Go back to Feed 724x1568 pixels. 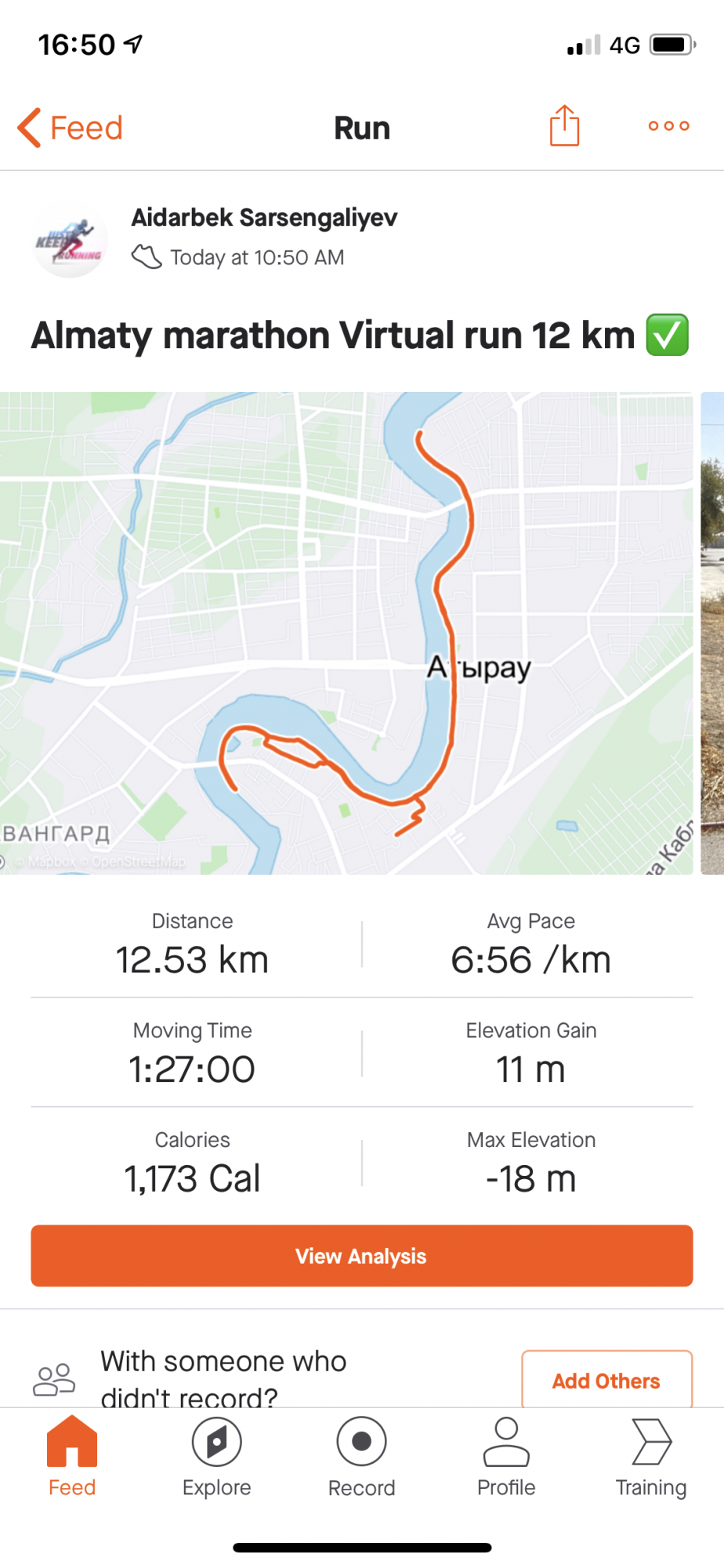(x=71, y=128)
